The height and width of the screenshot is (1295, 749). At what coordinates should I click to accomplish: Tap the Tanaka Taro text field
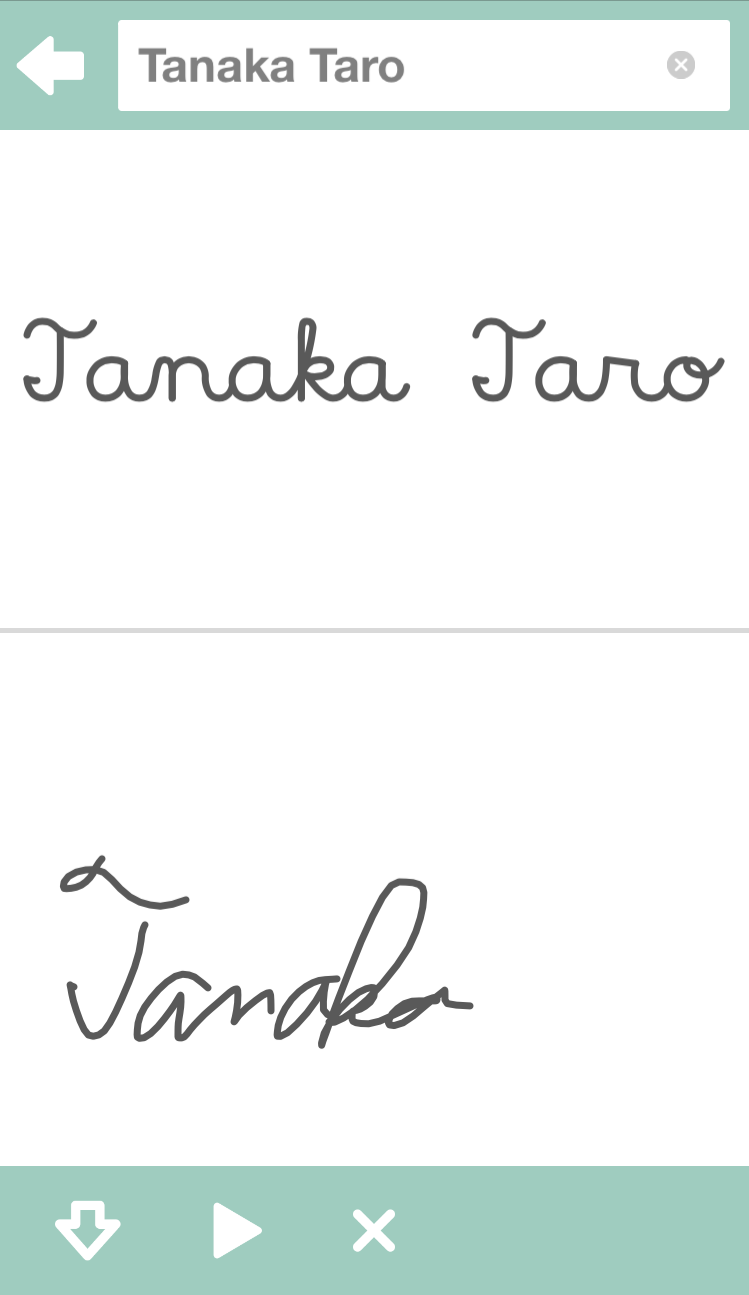coord(390,66)
